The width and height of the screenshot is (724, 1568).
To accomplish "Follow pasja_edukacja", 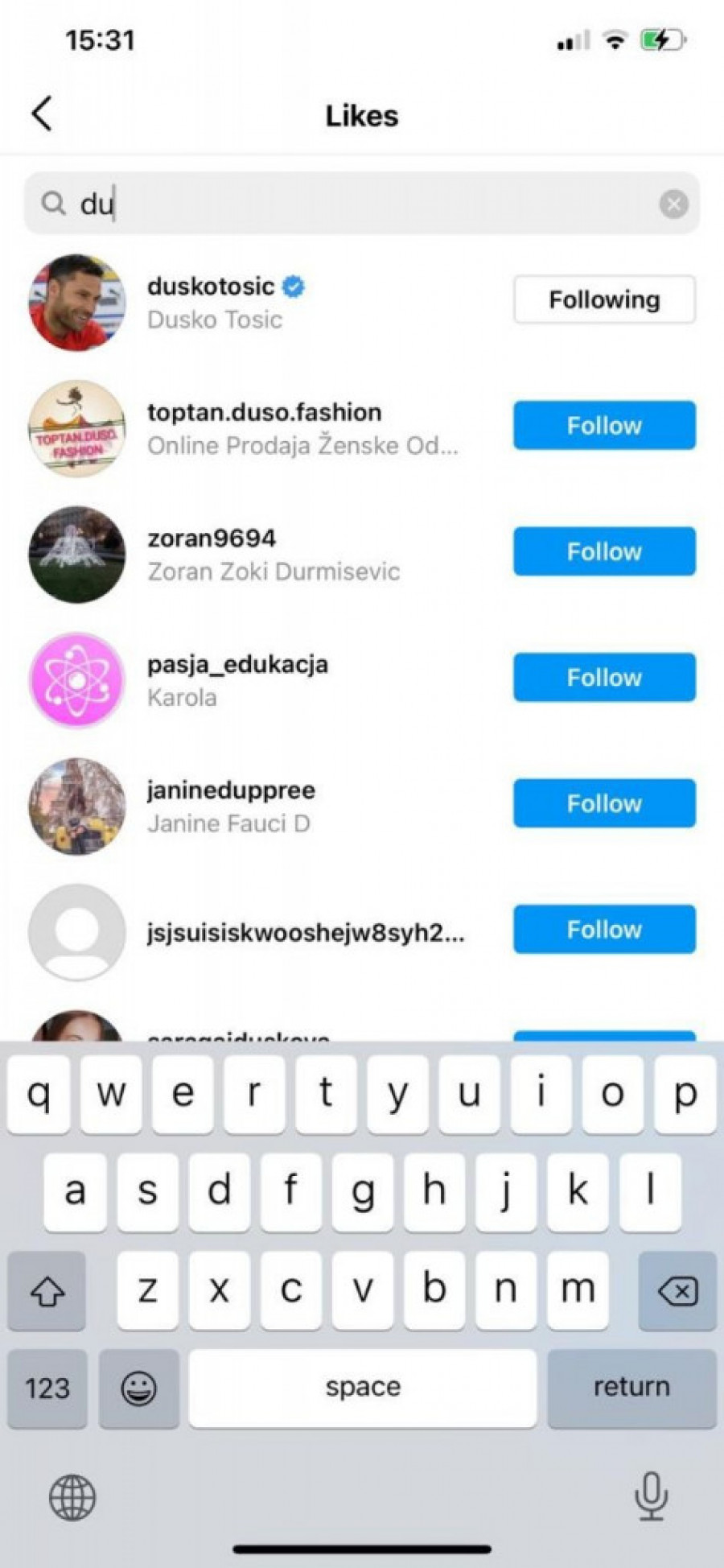I will 604,677.
